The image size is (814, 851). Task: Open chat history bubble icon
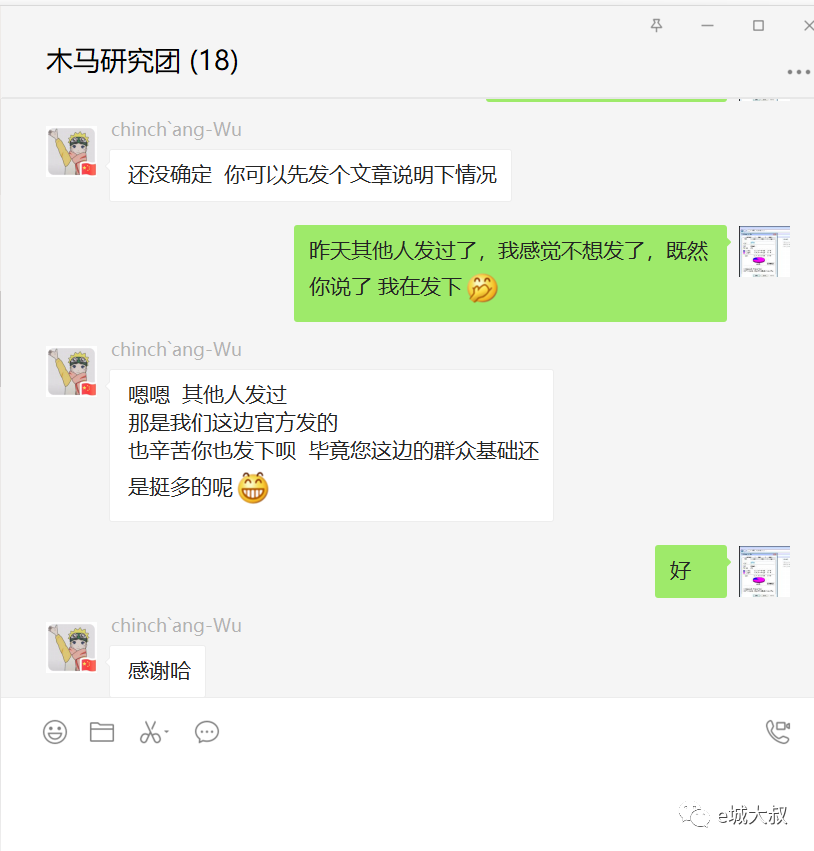207,732
